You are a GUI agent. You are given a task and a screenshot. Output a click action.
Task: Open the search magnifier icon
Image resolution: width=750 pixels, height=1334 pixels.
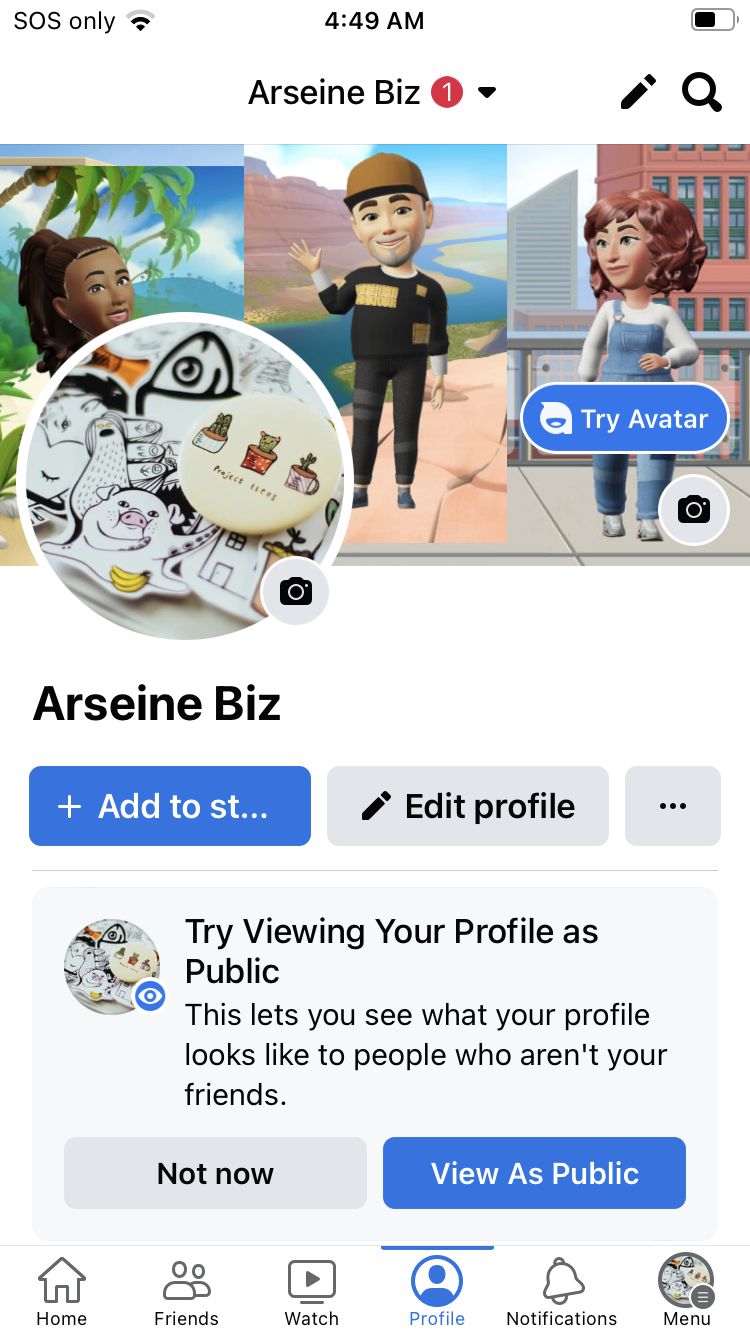(x=701, y=93)
